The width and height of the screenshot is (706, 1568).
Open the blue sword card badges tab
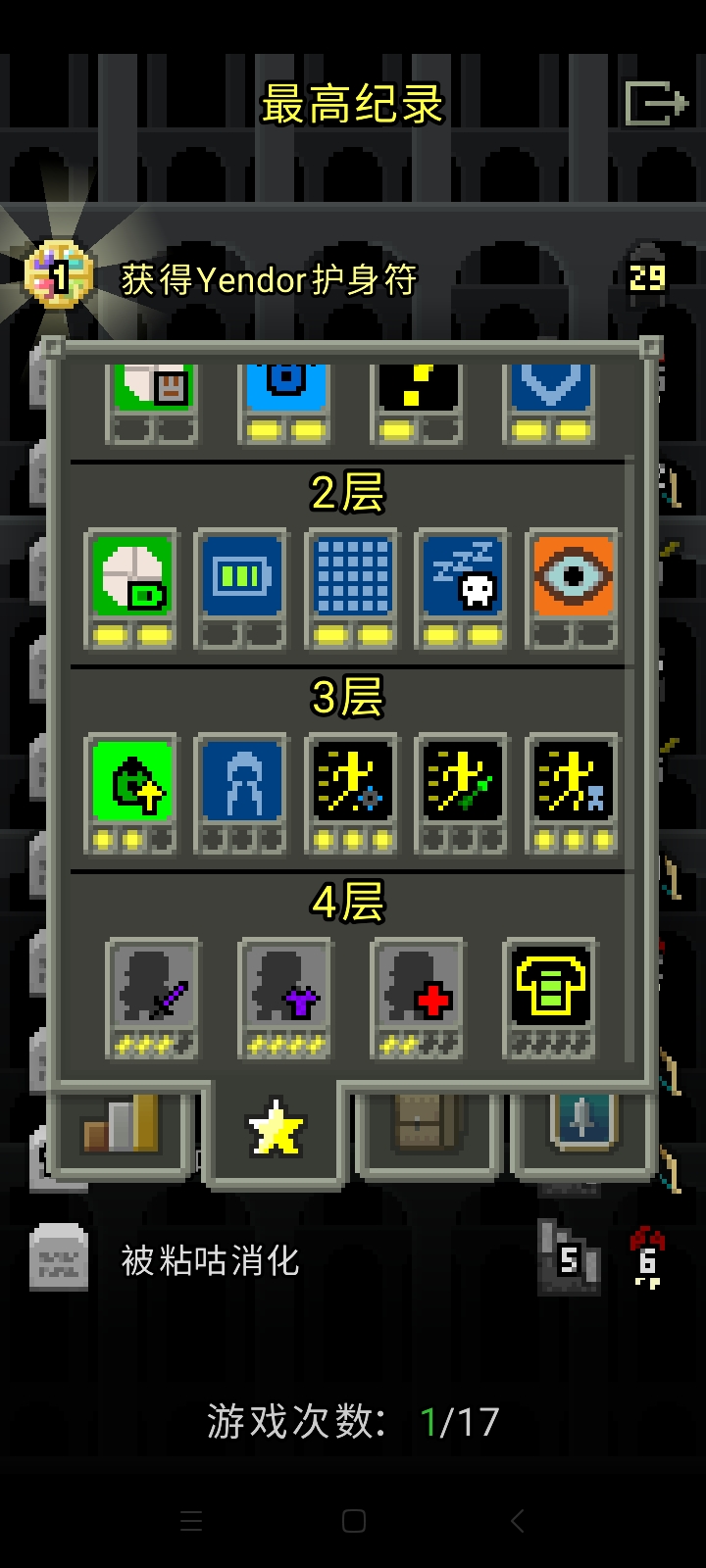coord(581,1127)
